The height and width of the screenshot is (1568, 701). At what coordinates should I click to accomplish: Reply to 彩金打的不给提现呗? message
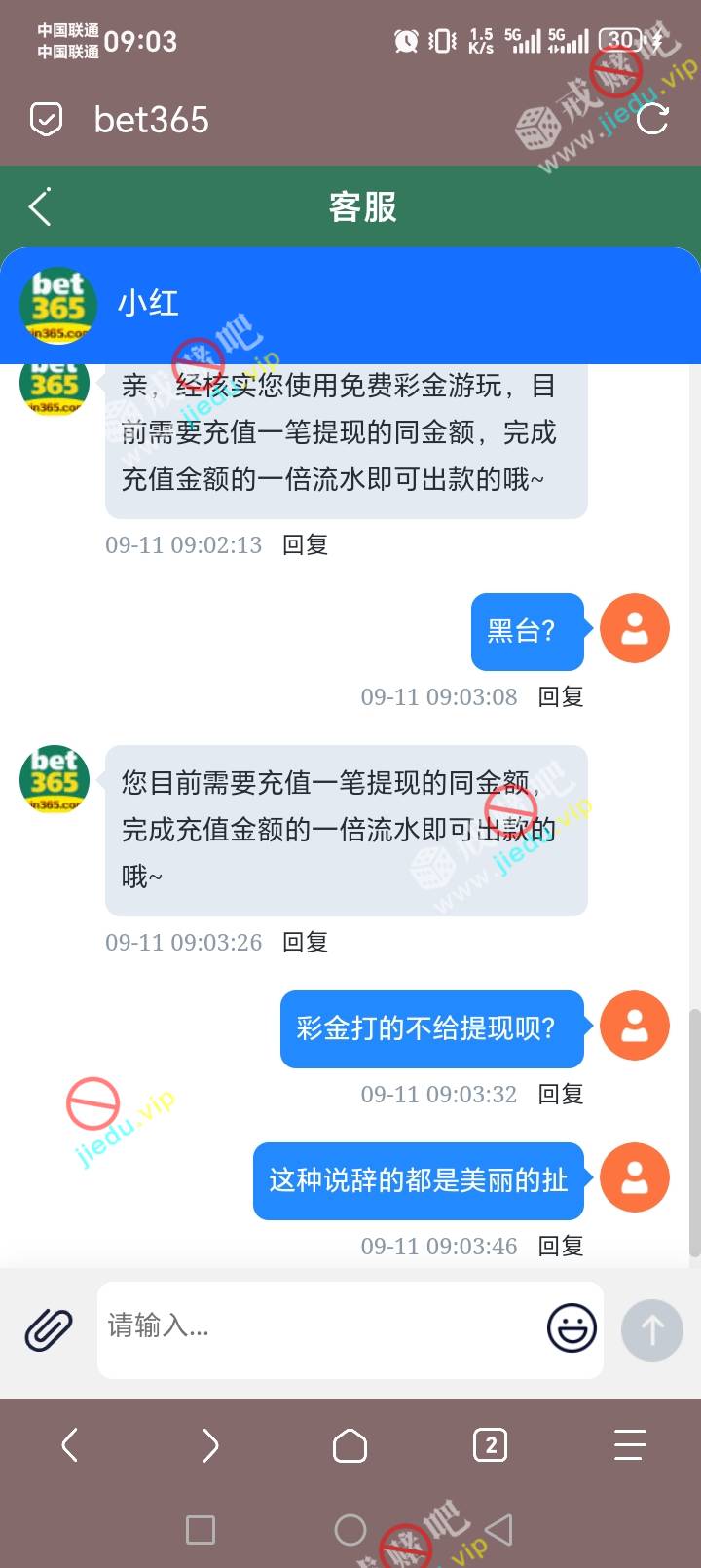(x=561, y=1094)
